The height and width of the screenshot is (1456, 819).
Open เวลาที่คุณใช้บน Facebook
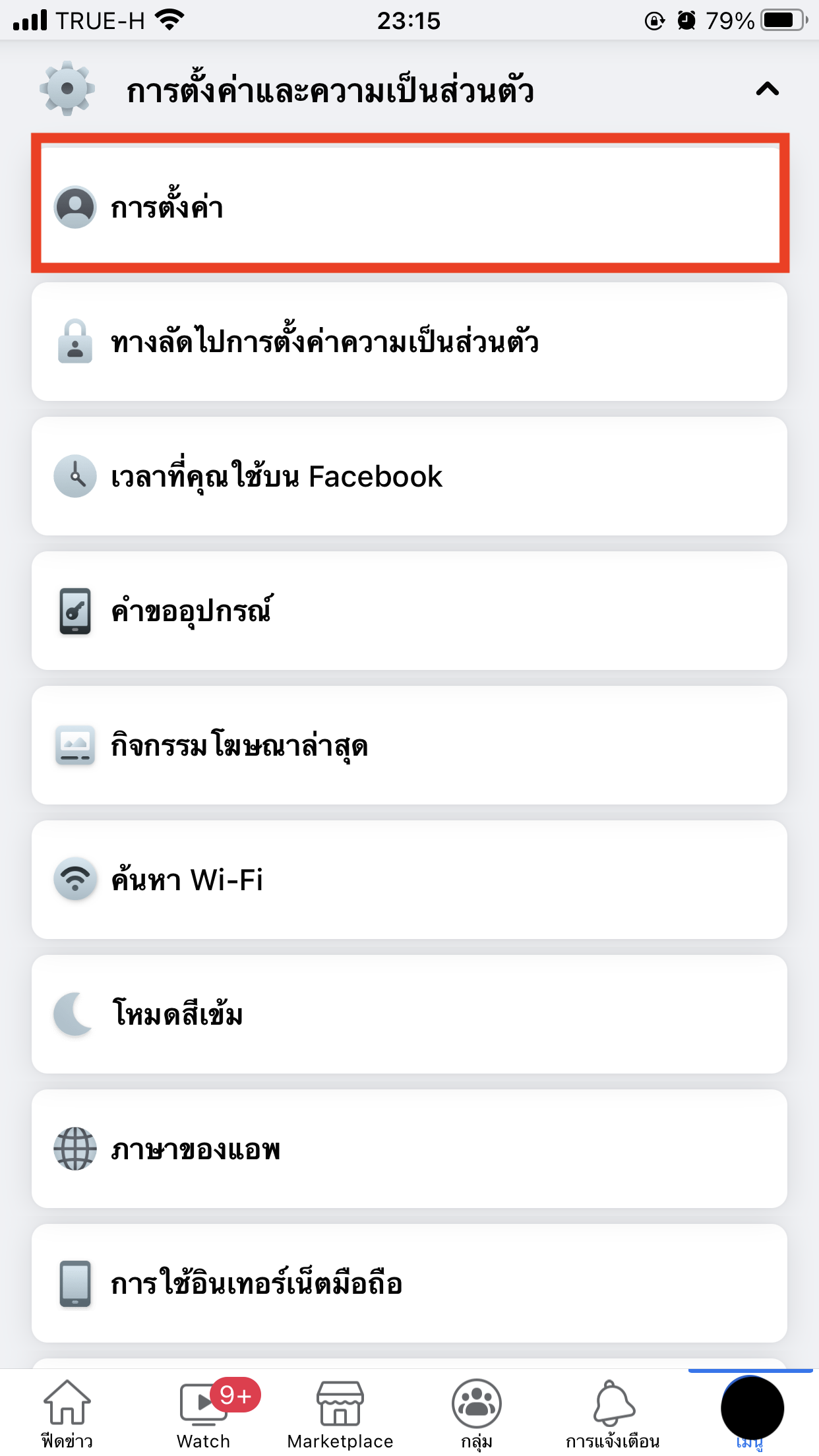409,477
